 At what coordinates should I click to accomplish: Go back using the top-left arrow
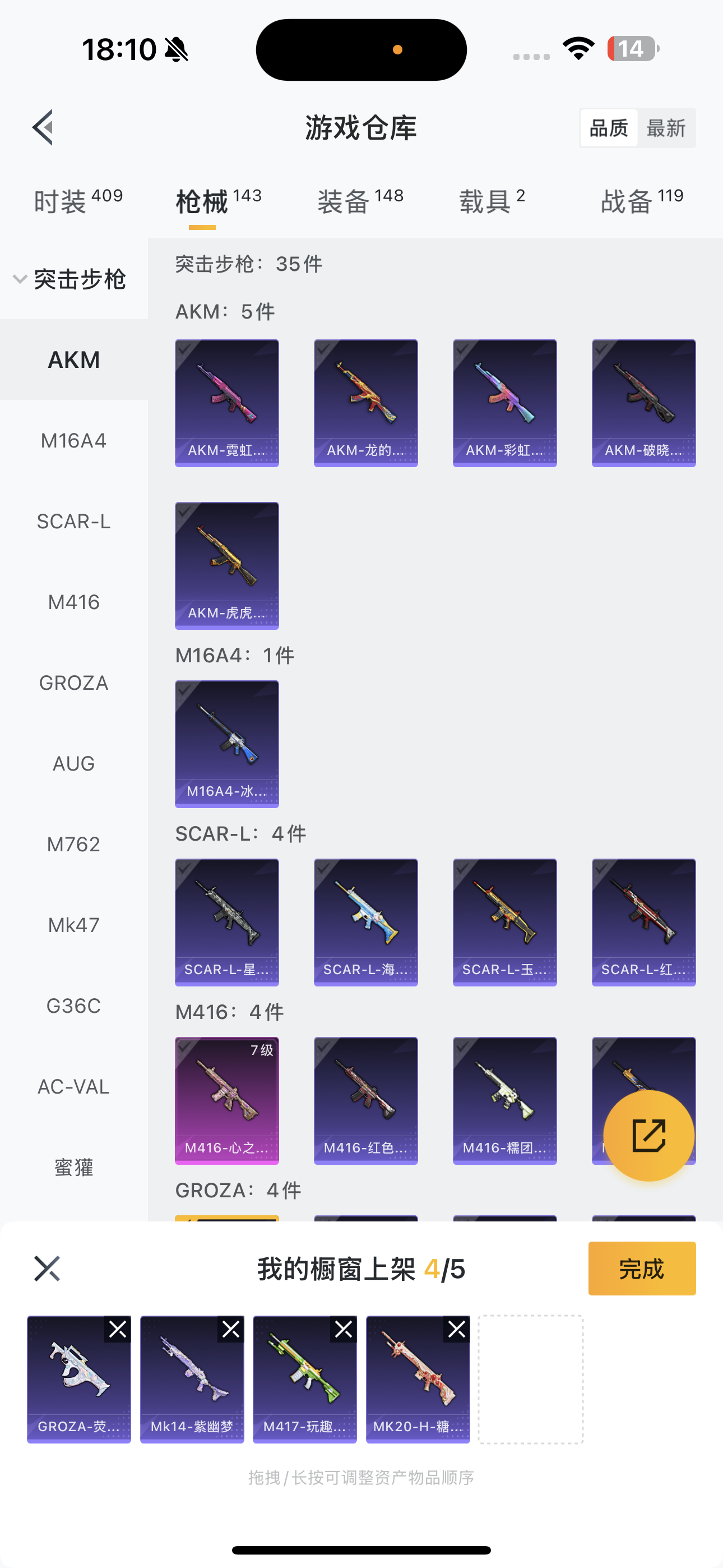click(43, 128)
